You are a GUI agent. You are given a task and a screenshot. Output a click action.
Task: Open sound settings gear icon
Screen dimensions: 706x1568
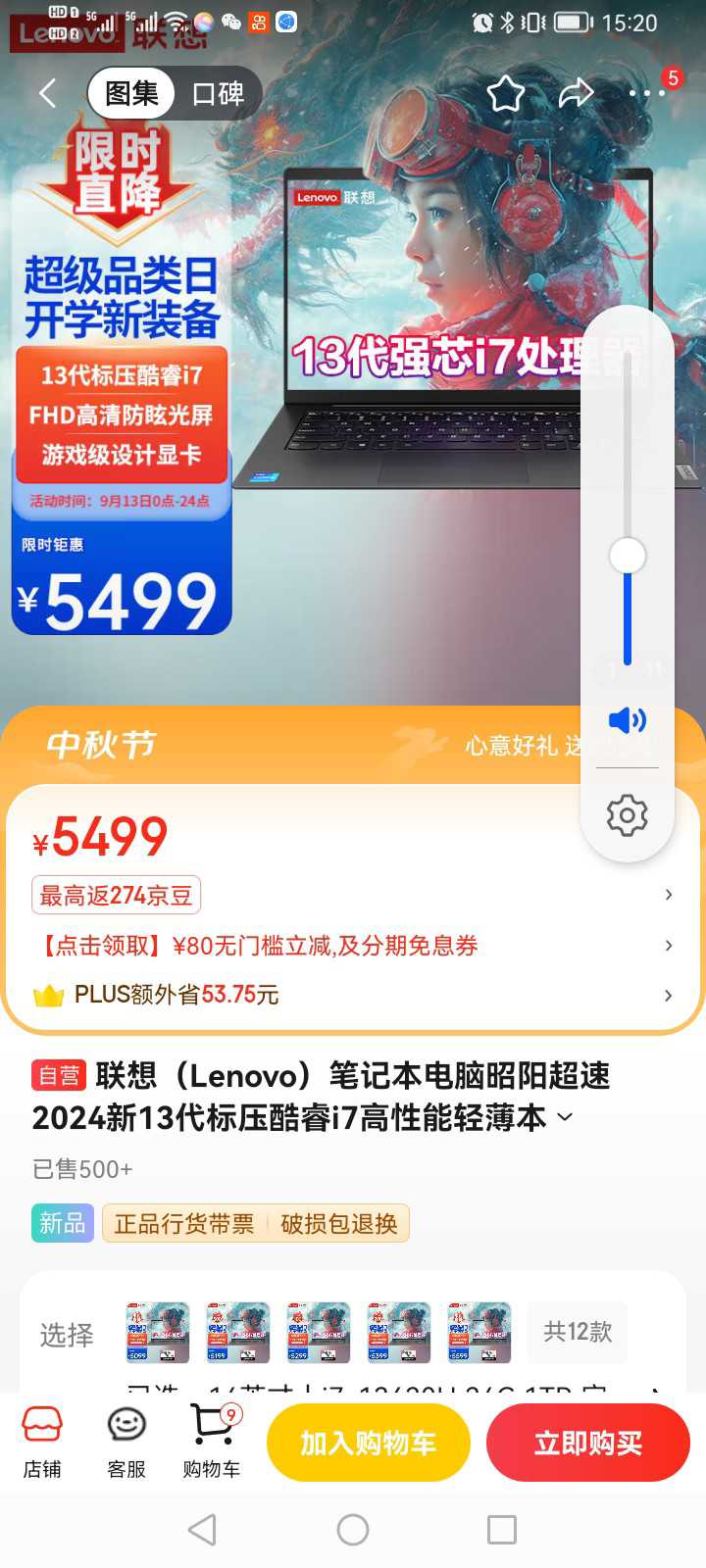click(x=628, y=815)
